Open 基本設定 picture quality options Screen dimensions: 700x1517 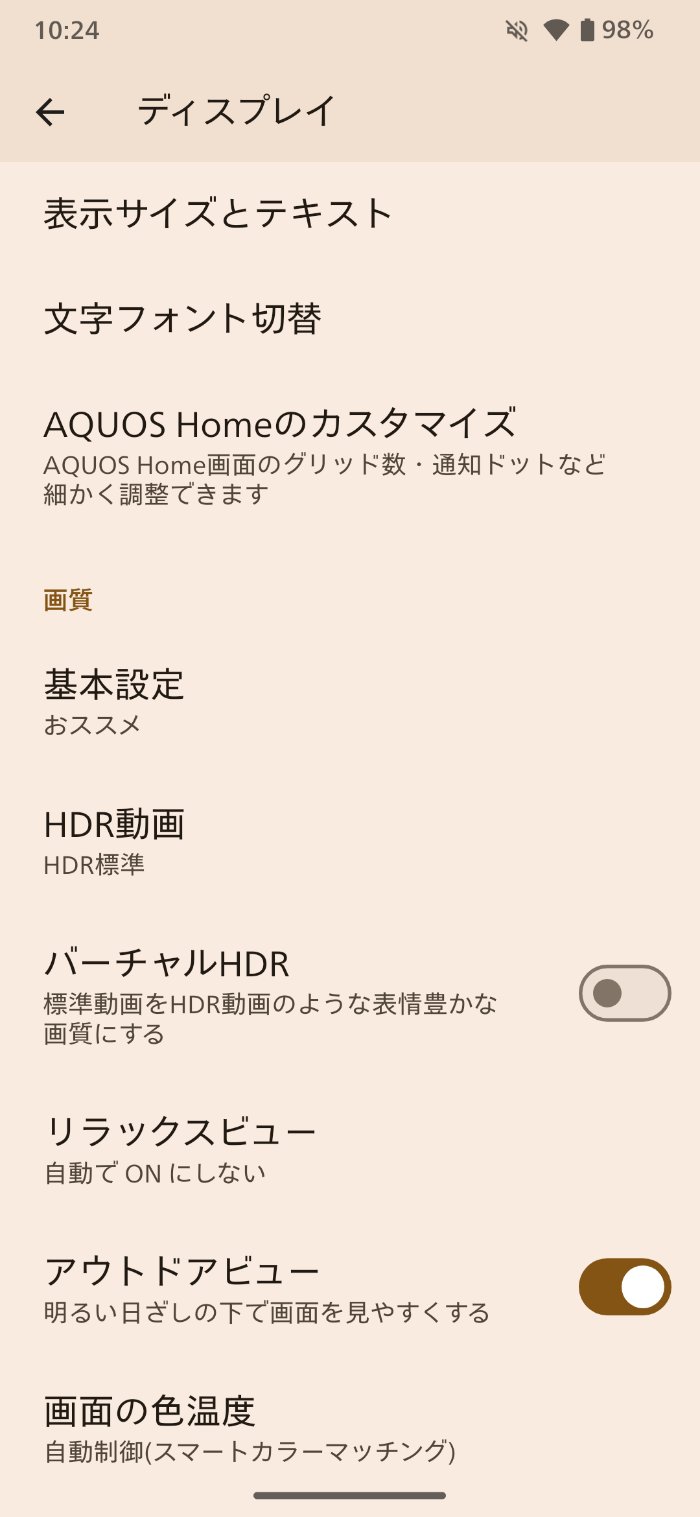(114, 700)
